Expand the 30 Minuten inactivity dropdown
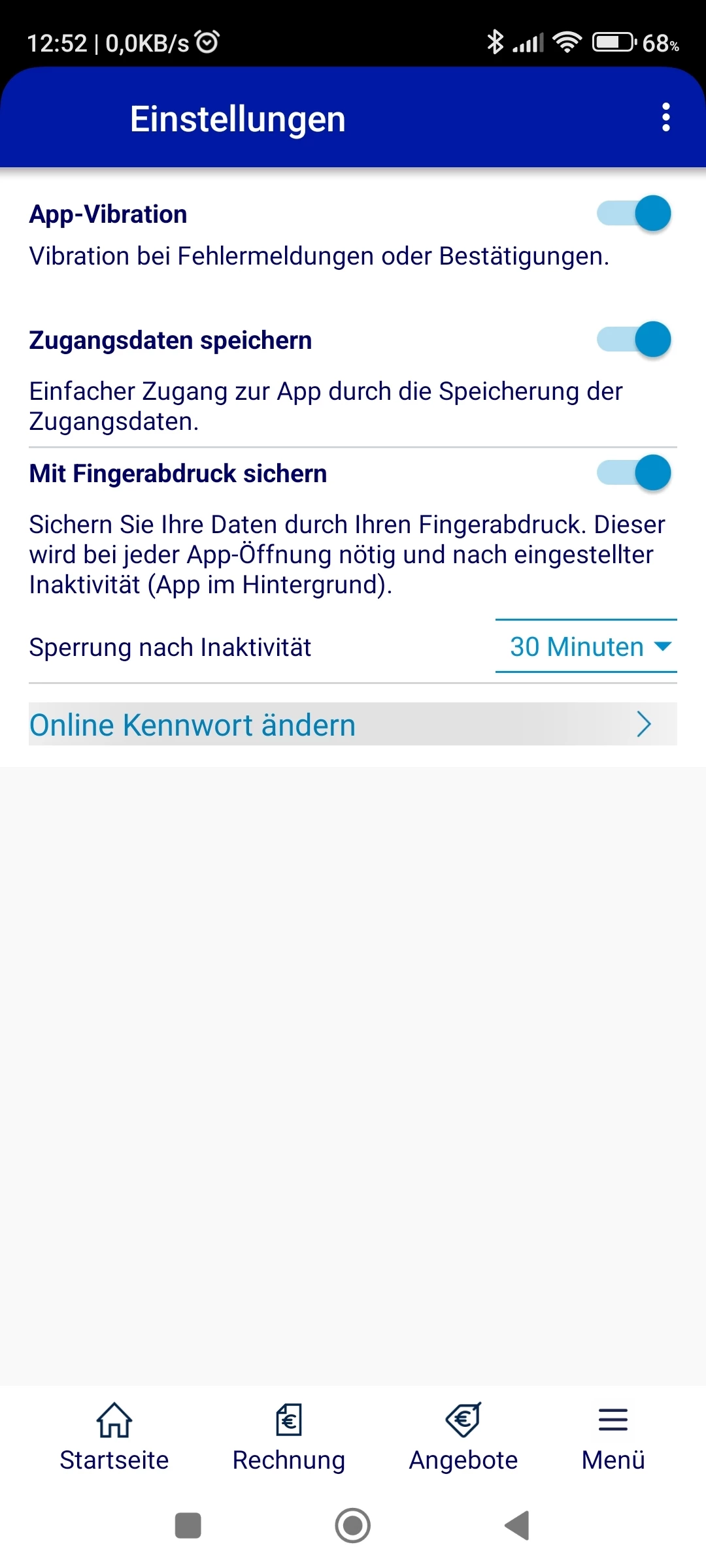The height and width of the screenshot is (1568, 706). point(586,647)
